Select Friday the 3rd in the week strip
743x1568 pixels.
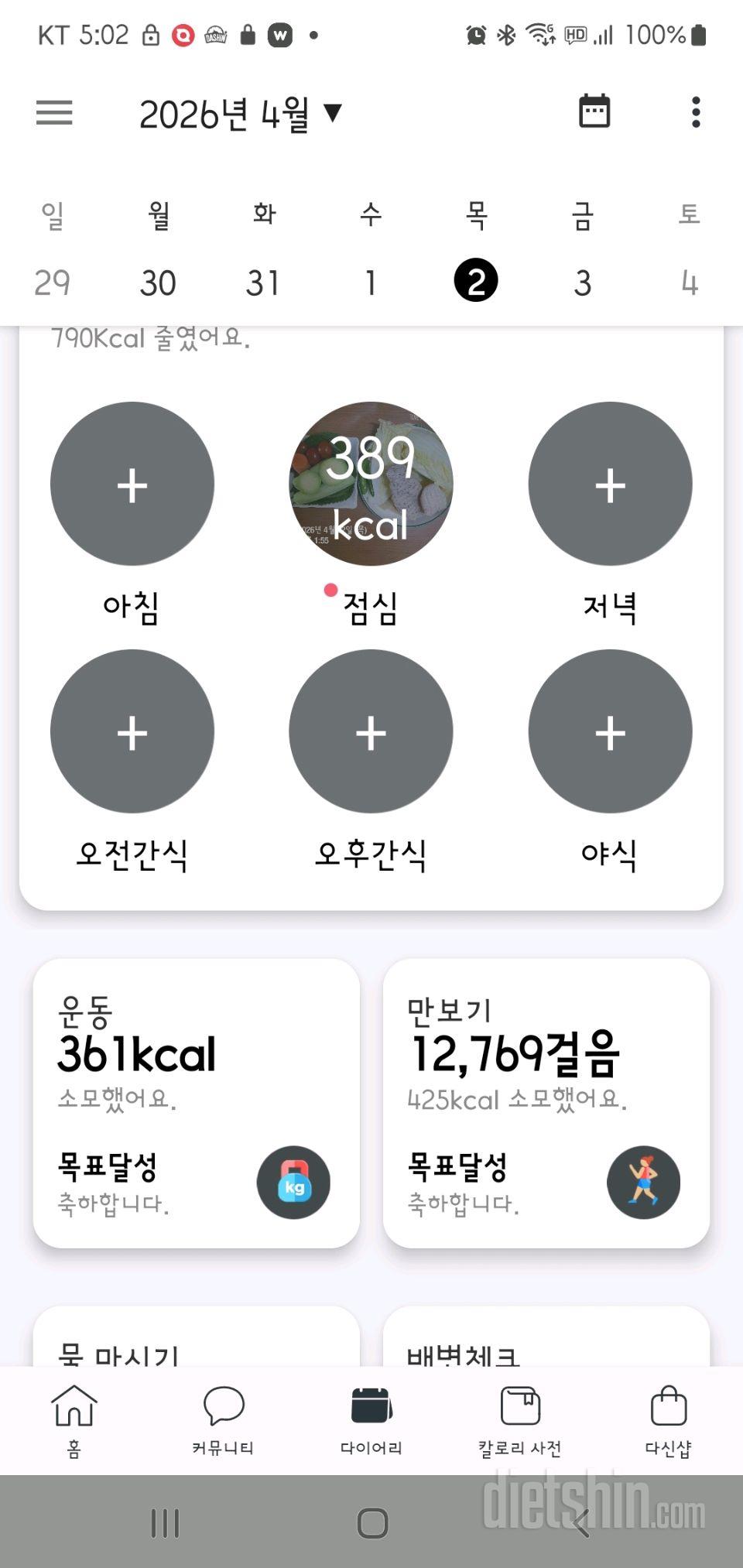(x=582, y=282)
